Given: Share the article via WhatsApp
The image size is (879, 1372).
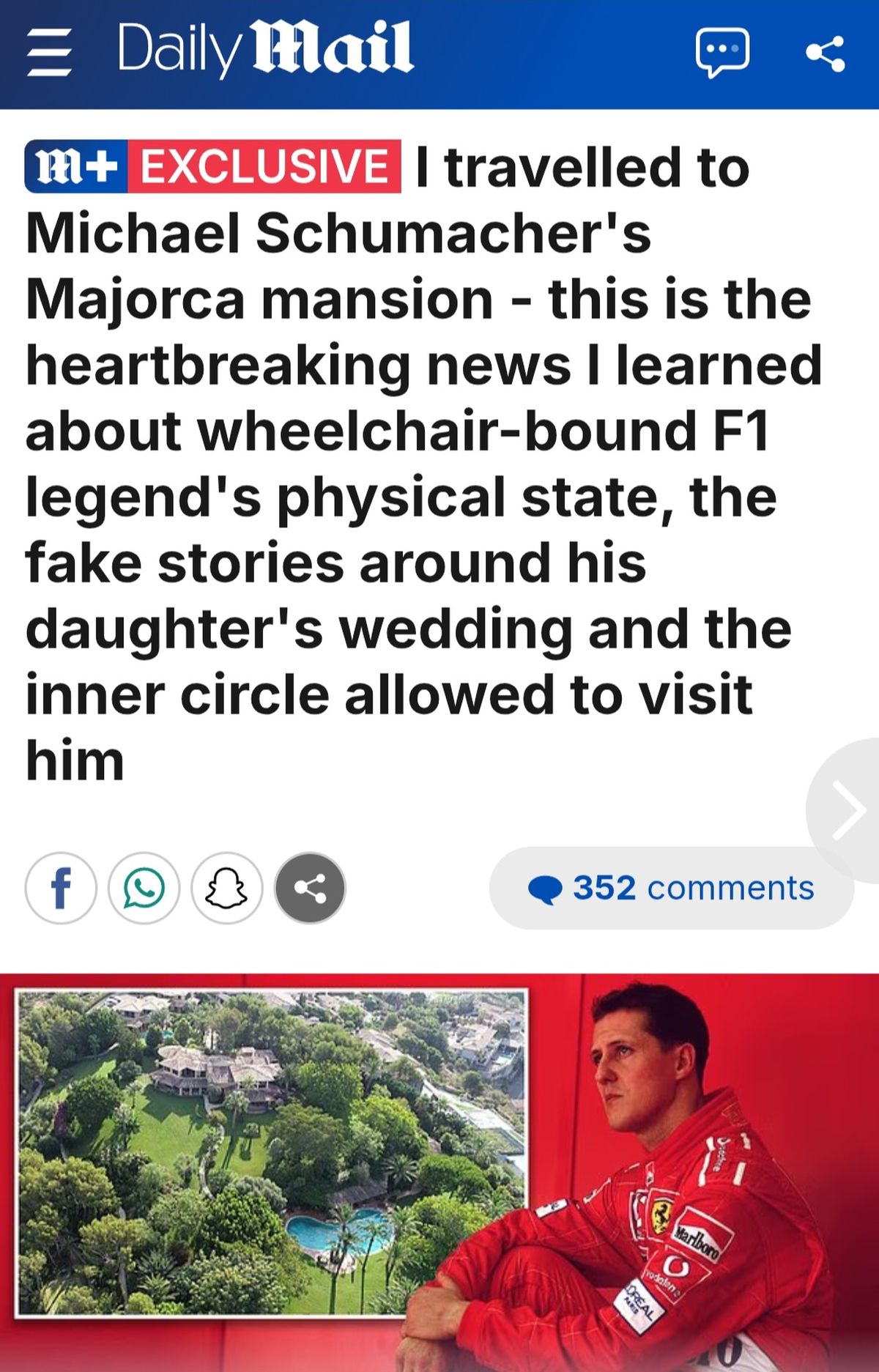Looking at the screenshot, I should click(x=144, y=888).
